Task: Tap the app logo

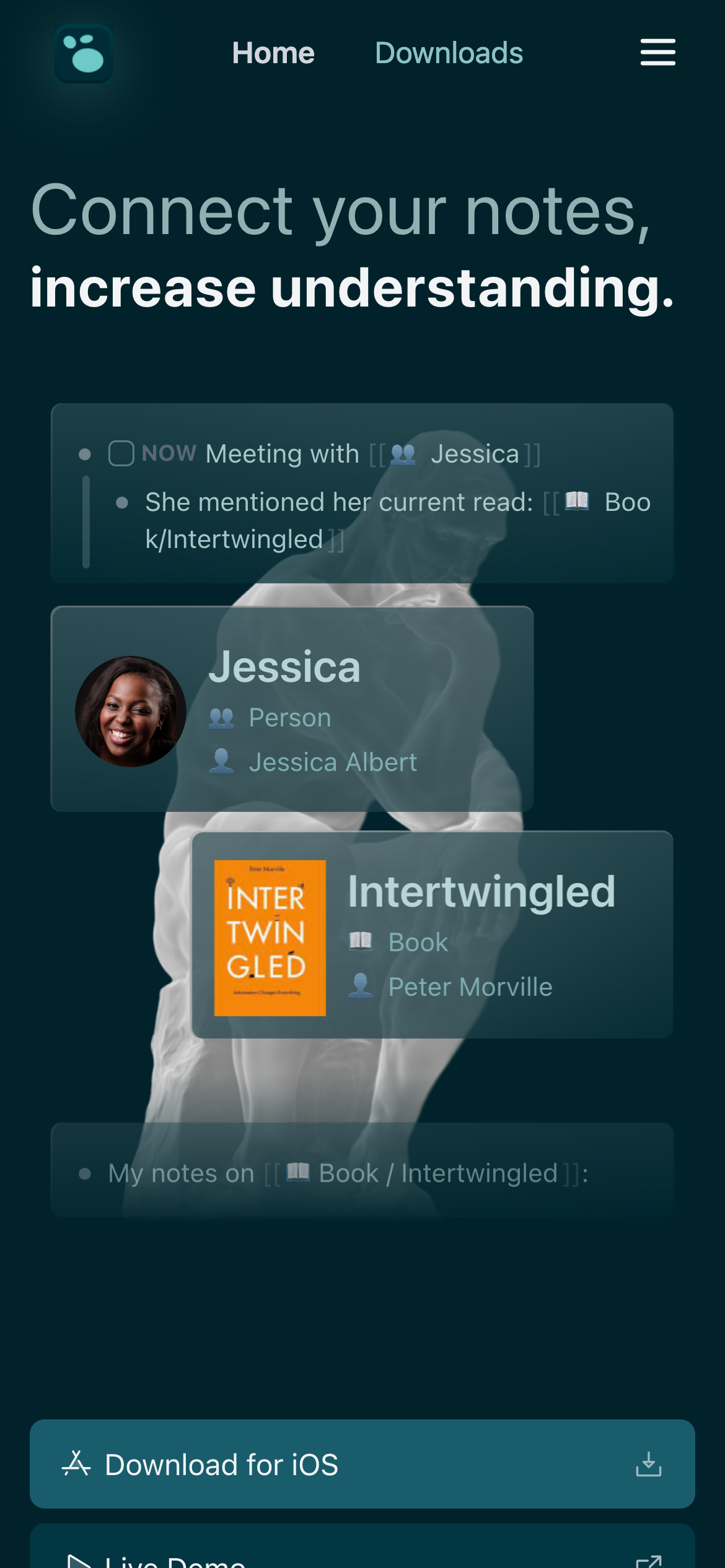Action: (84, 54)
